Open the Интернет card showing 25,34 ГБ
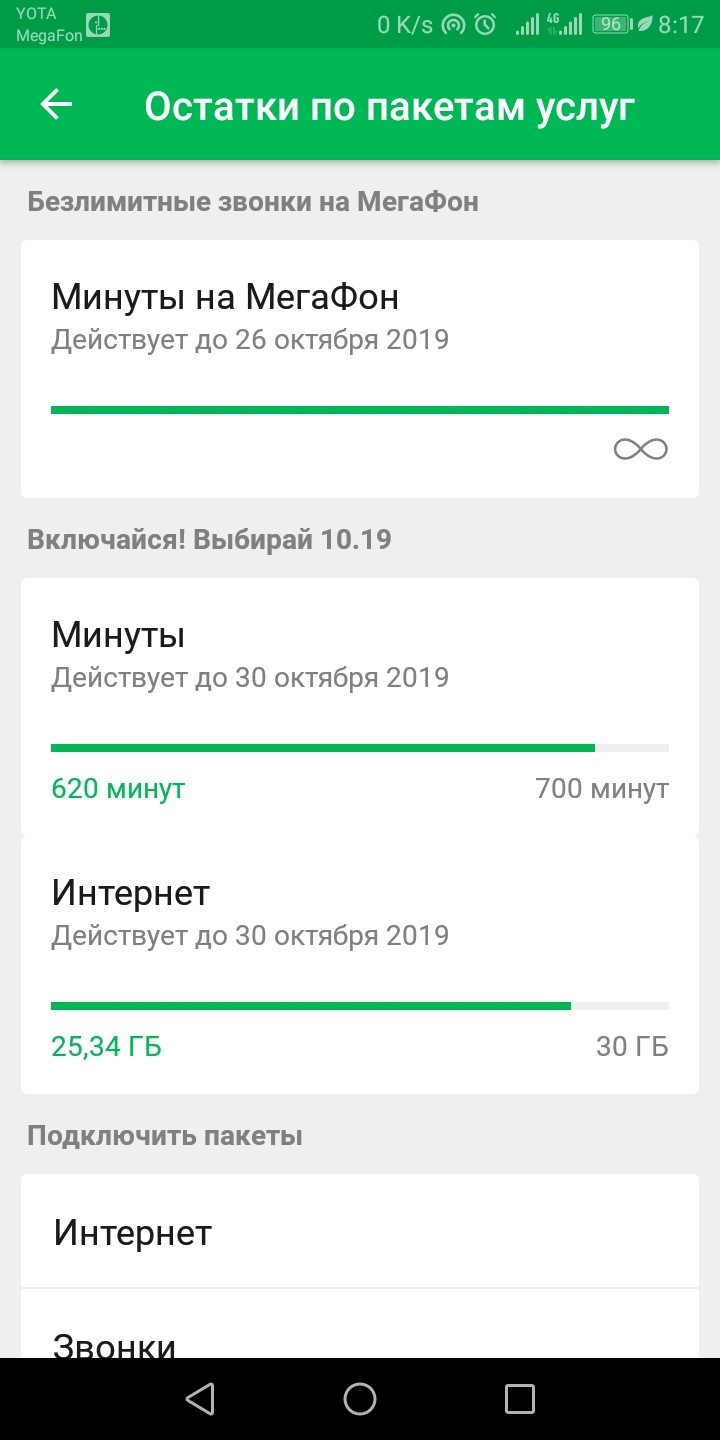 359,964
